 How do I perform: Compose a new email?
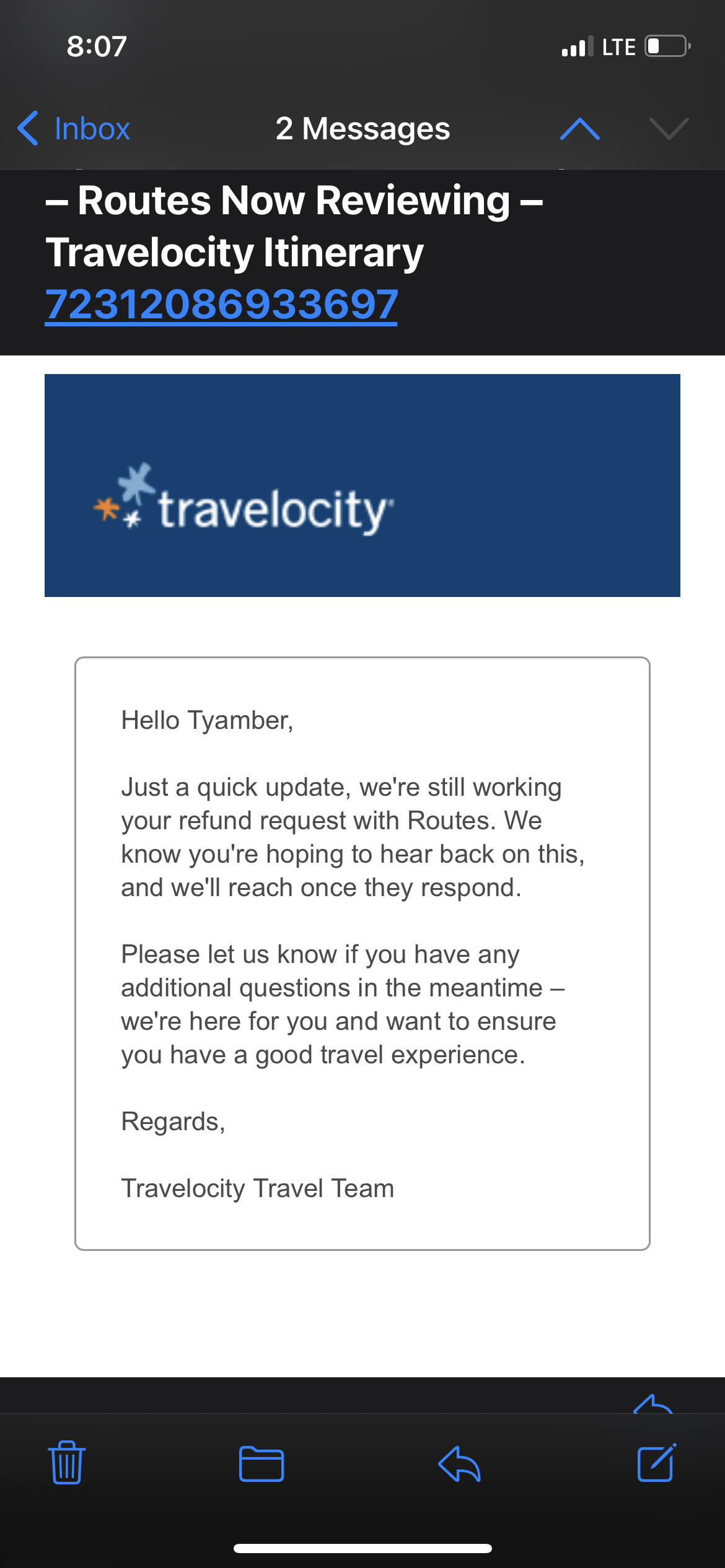[x=656, y=1463]
